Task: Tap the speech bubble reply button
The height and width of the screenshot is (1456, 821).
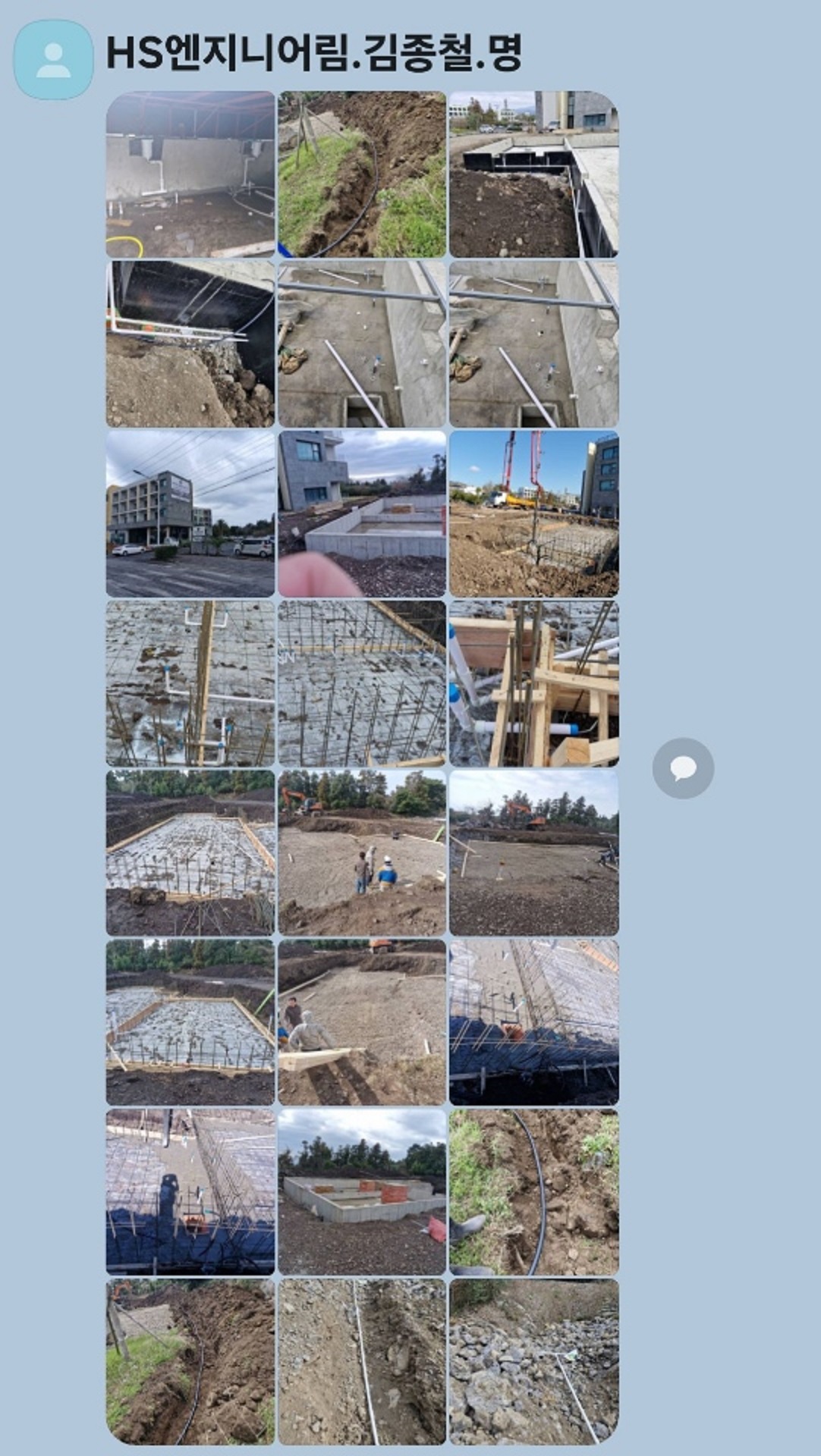Action: (683, 768)
